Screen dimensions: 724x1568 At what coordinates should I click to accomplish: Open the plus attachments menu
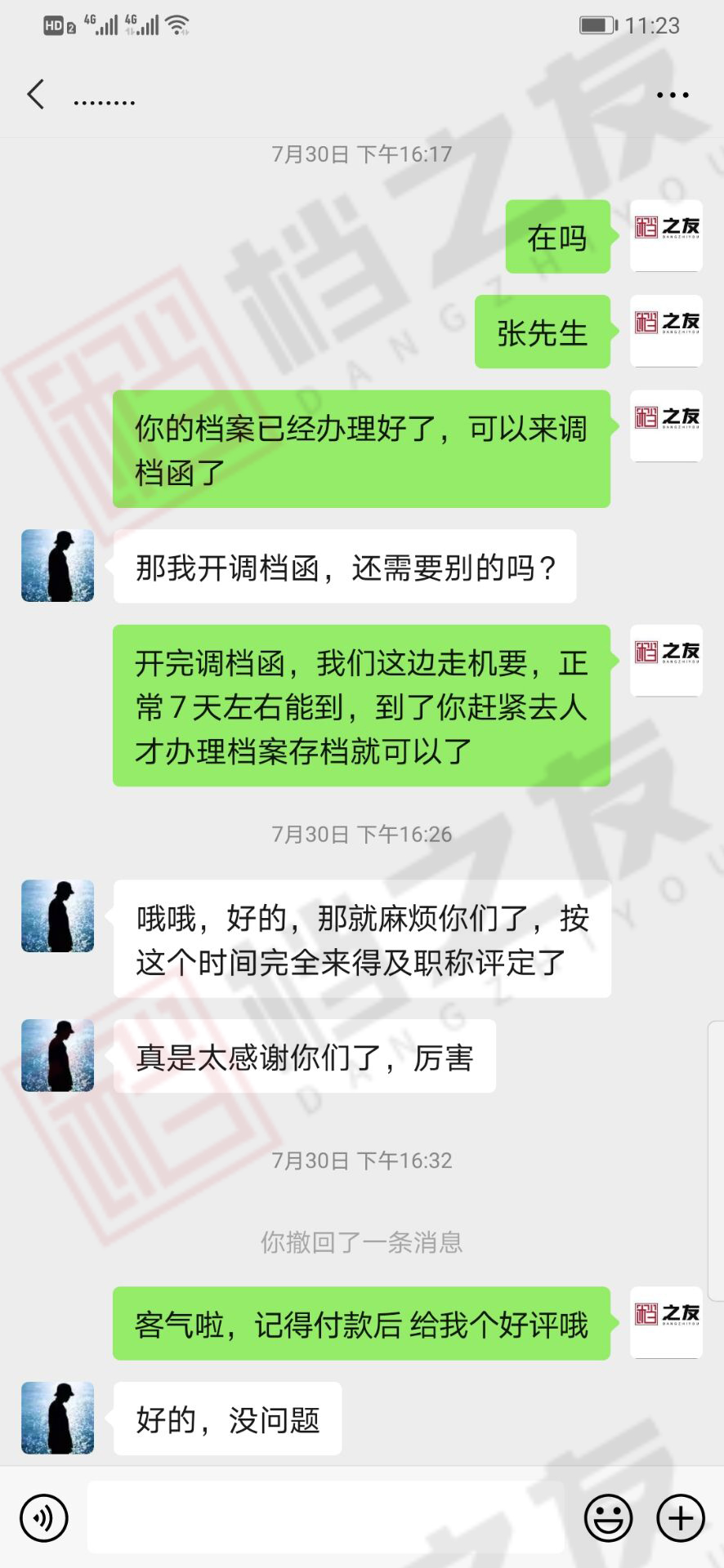pos(681,1518)
